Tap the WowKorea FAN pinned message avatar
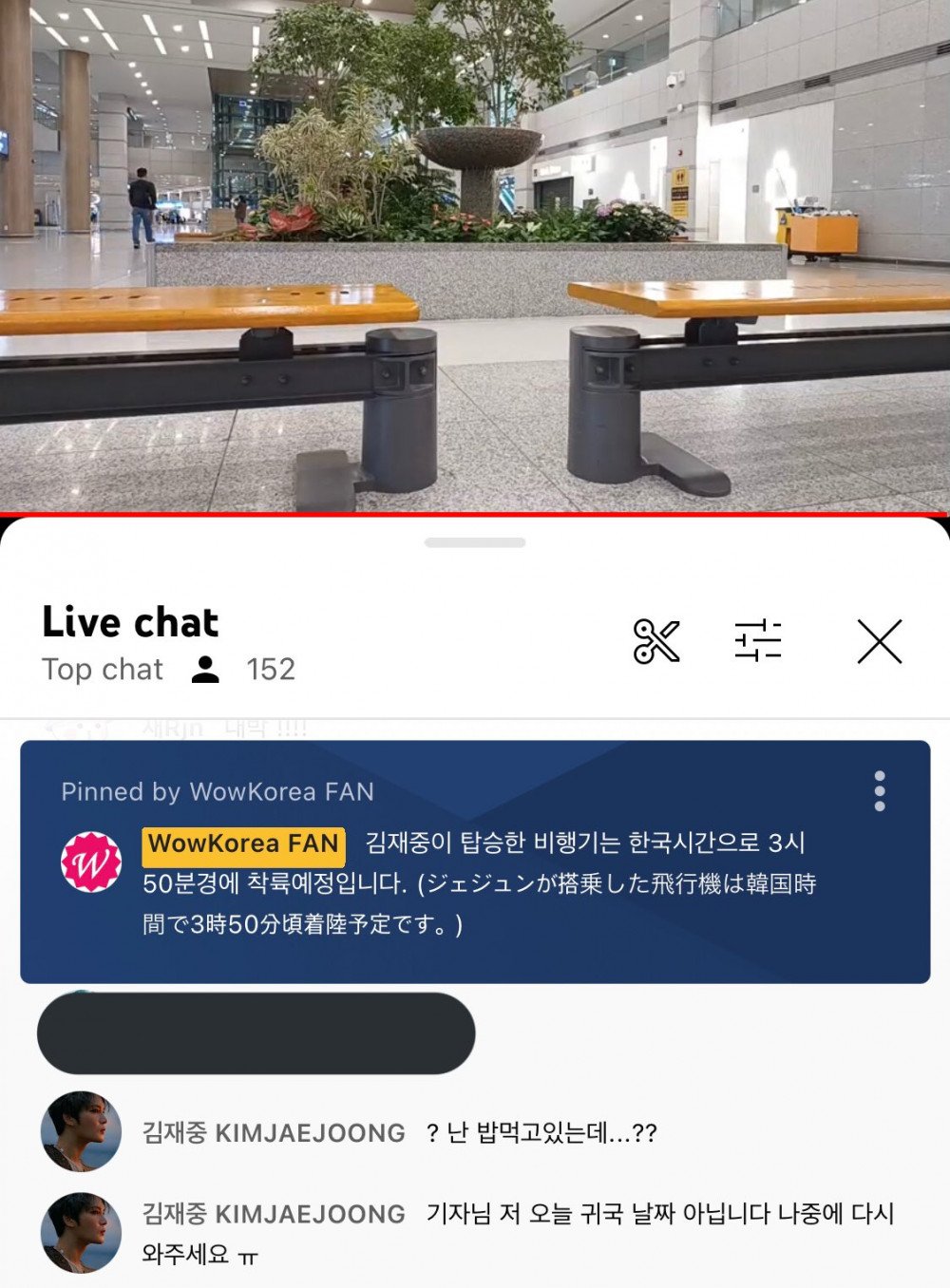 [91, 862]
